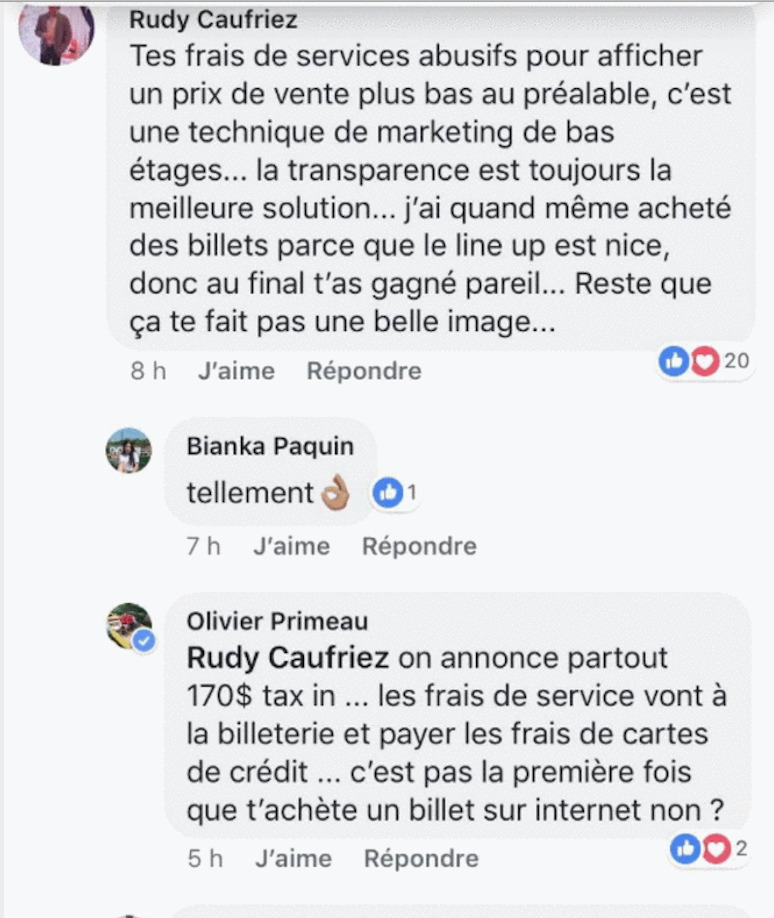Like Bianka Paquin's comment
Image resolution: width=774 pixels, height=918 pixels.
291,546
